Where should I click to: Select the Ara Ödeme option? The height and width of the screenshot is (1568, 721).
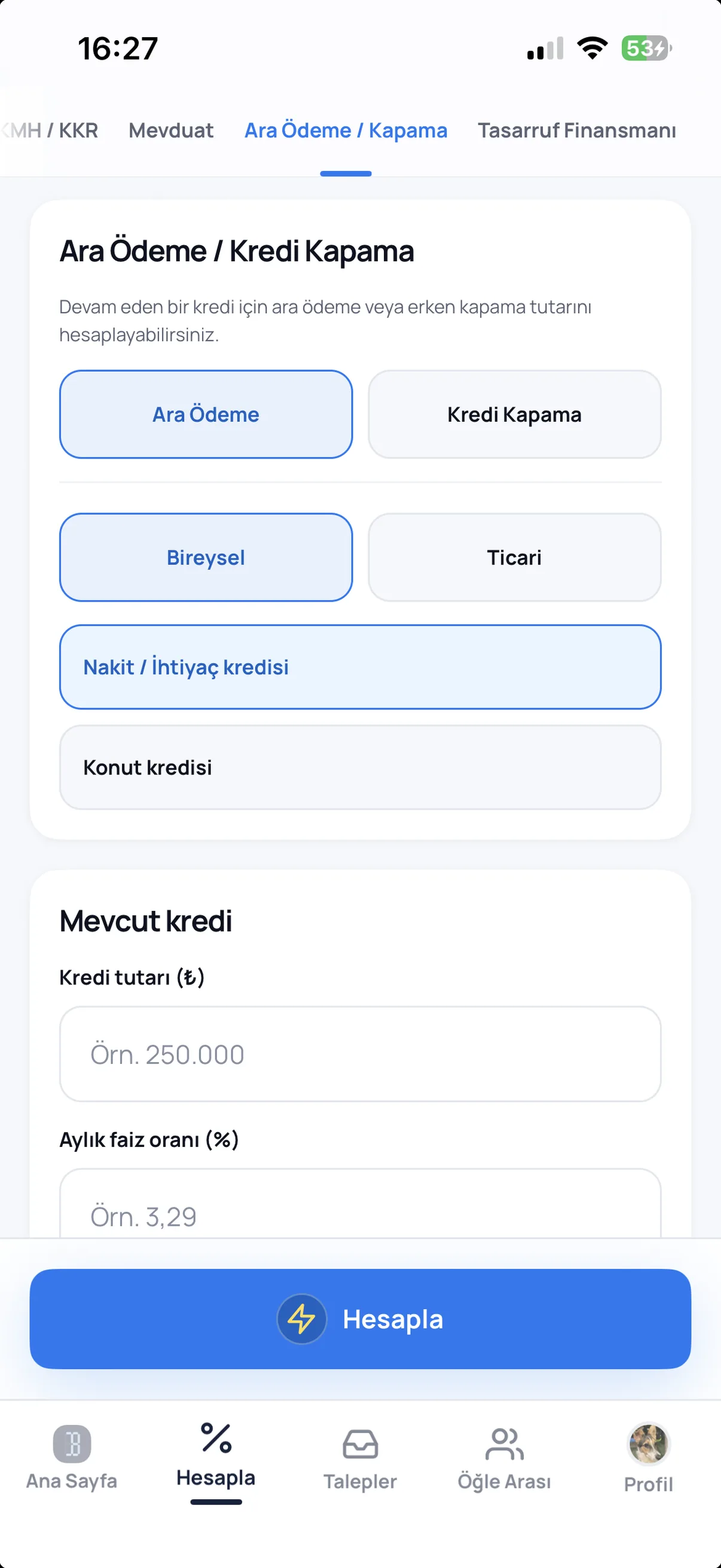tap(206, 414)
